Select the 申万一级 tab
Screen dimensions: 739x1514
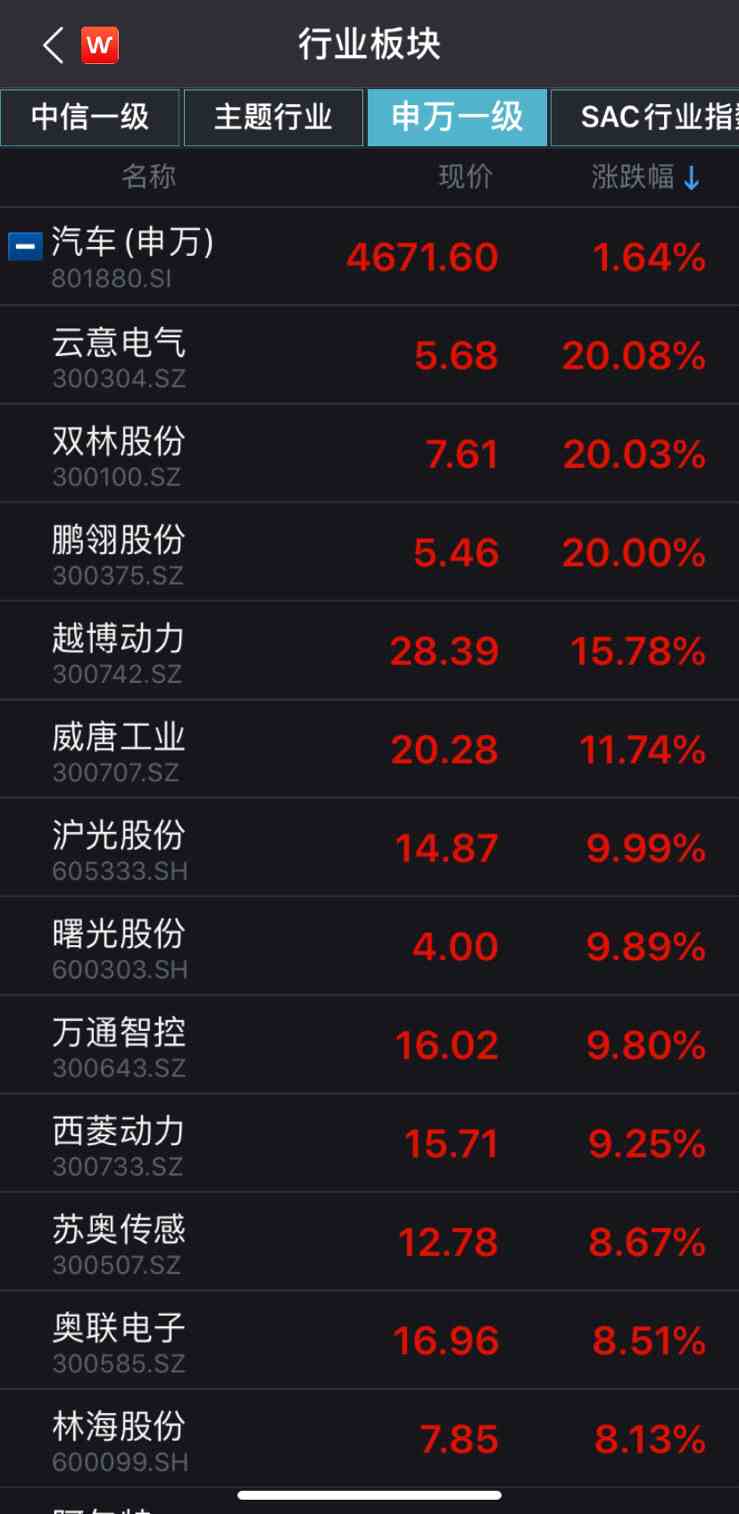(x=457, y=118)
